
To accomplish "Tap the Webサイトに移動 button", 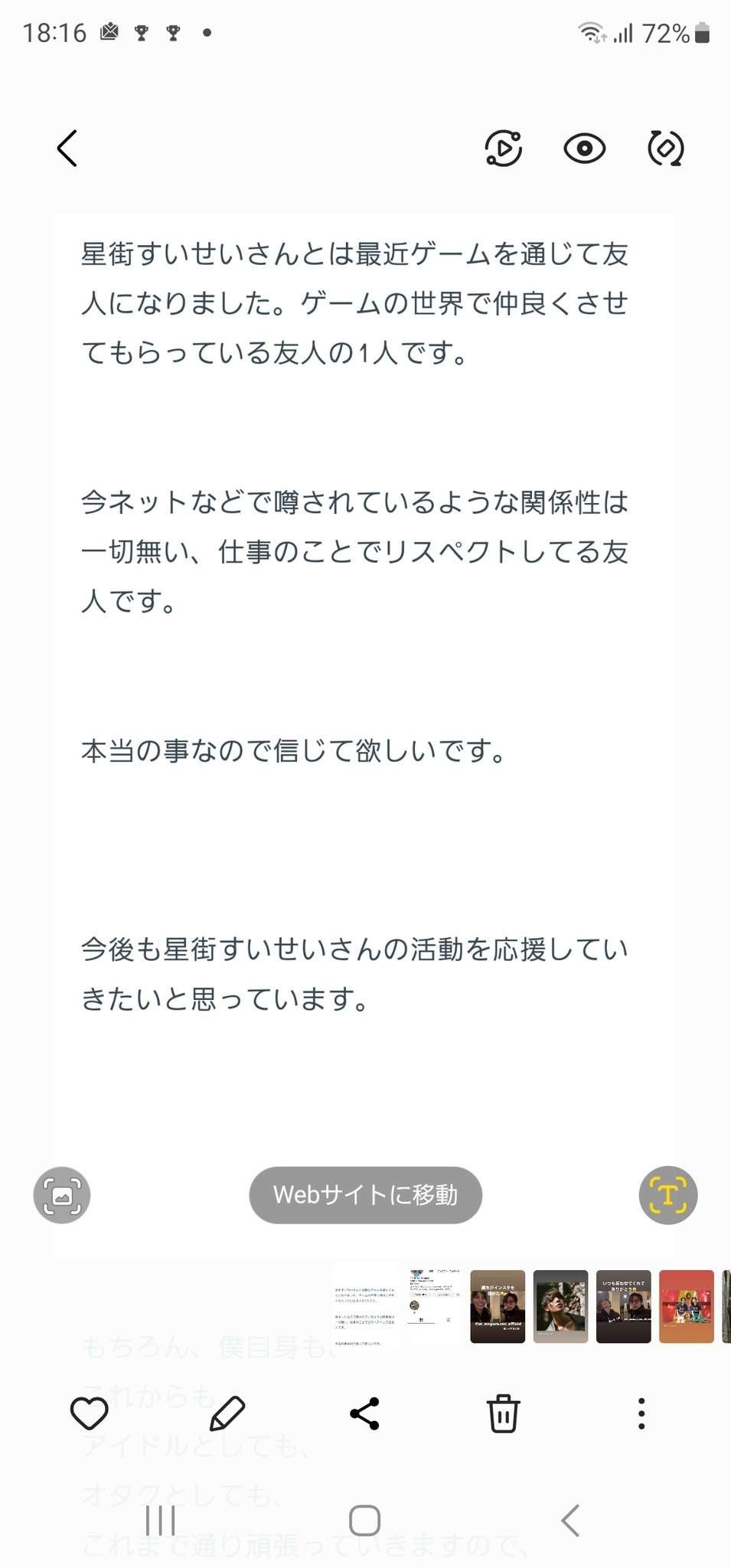I will click(365, 1194).
